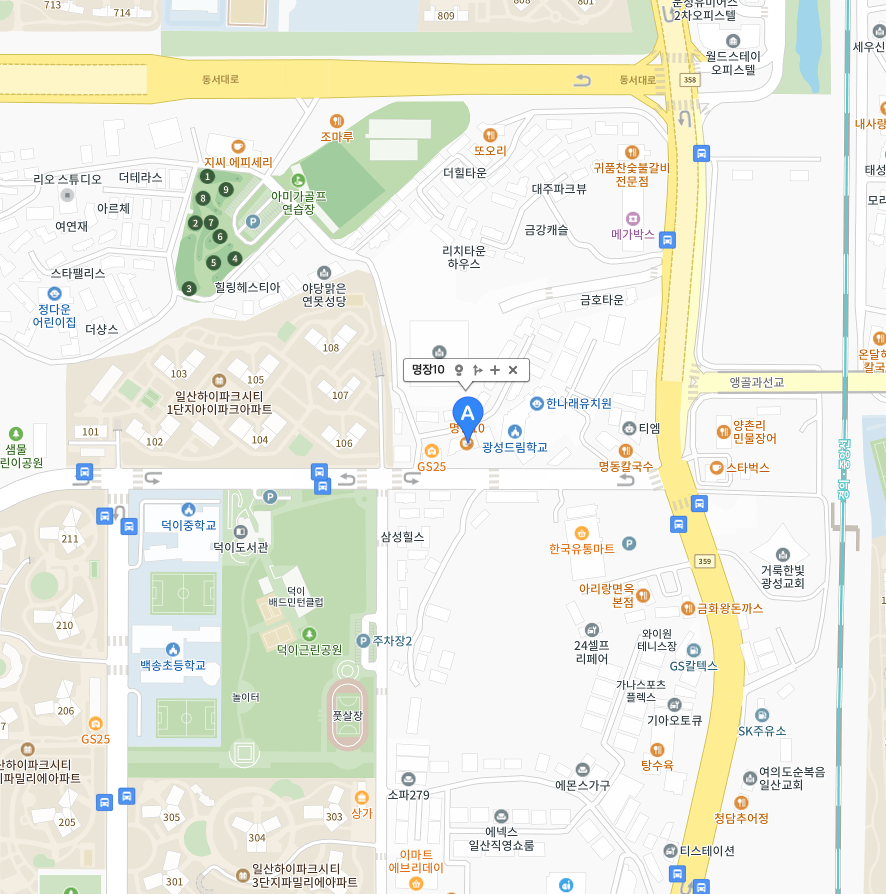Screen dimensions: 886x894
Task: Select the 주차장2 parking marker
Action: tap(363, 640)
